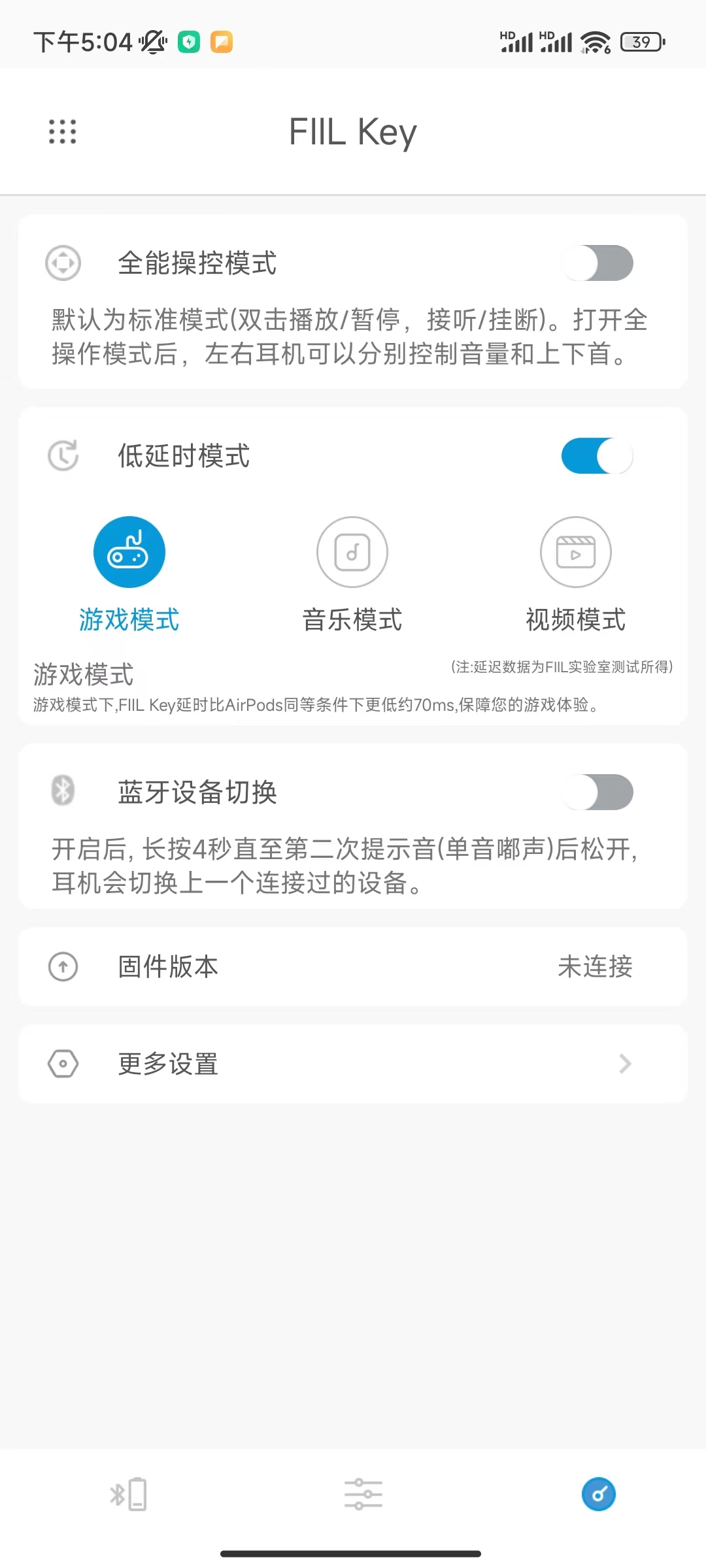Viewport: 706px width, 1568px height.
Task: Tap the Bluetooth device tab icon in bottom bar
Action: (x=128, y=1493)
